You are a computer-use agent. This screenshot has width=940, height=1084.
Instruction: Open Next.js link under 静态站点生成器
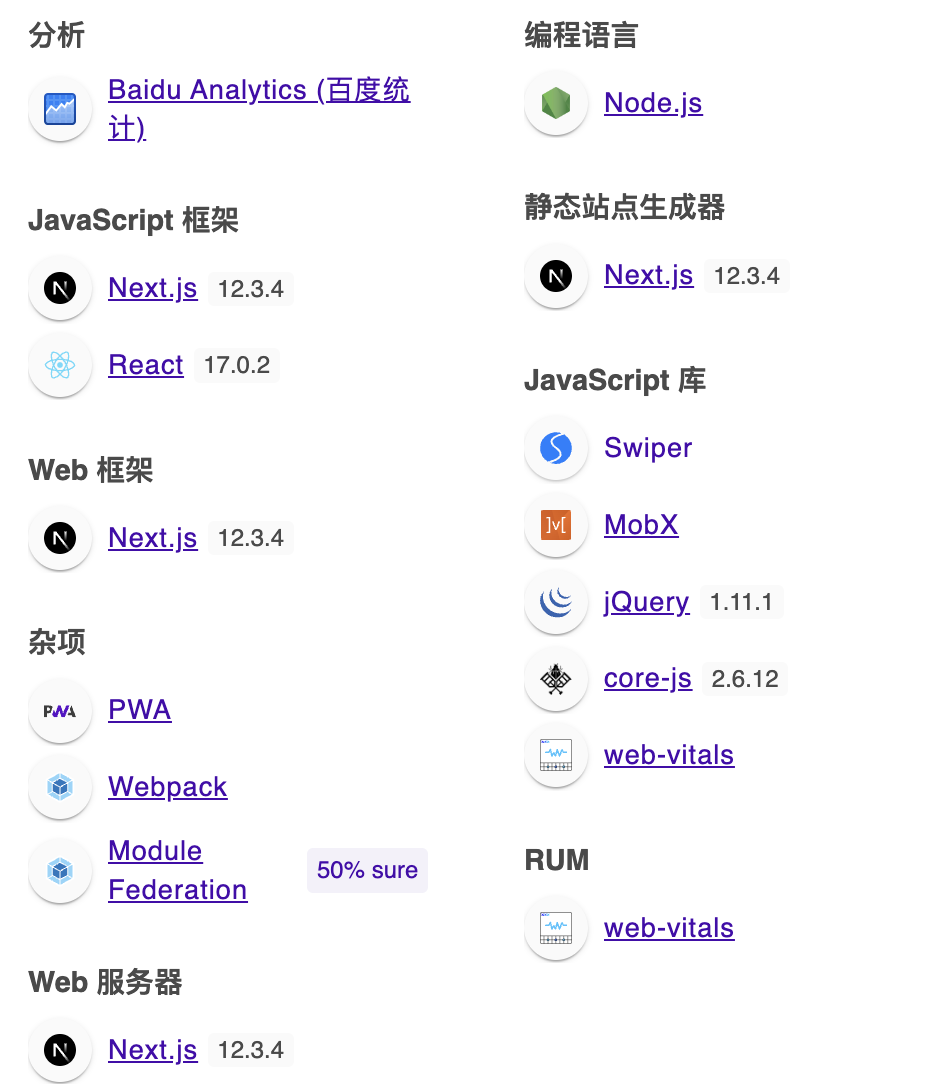[x=648, y=276]
